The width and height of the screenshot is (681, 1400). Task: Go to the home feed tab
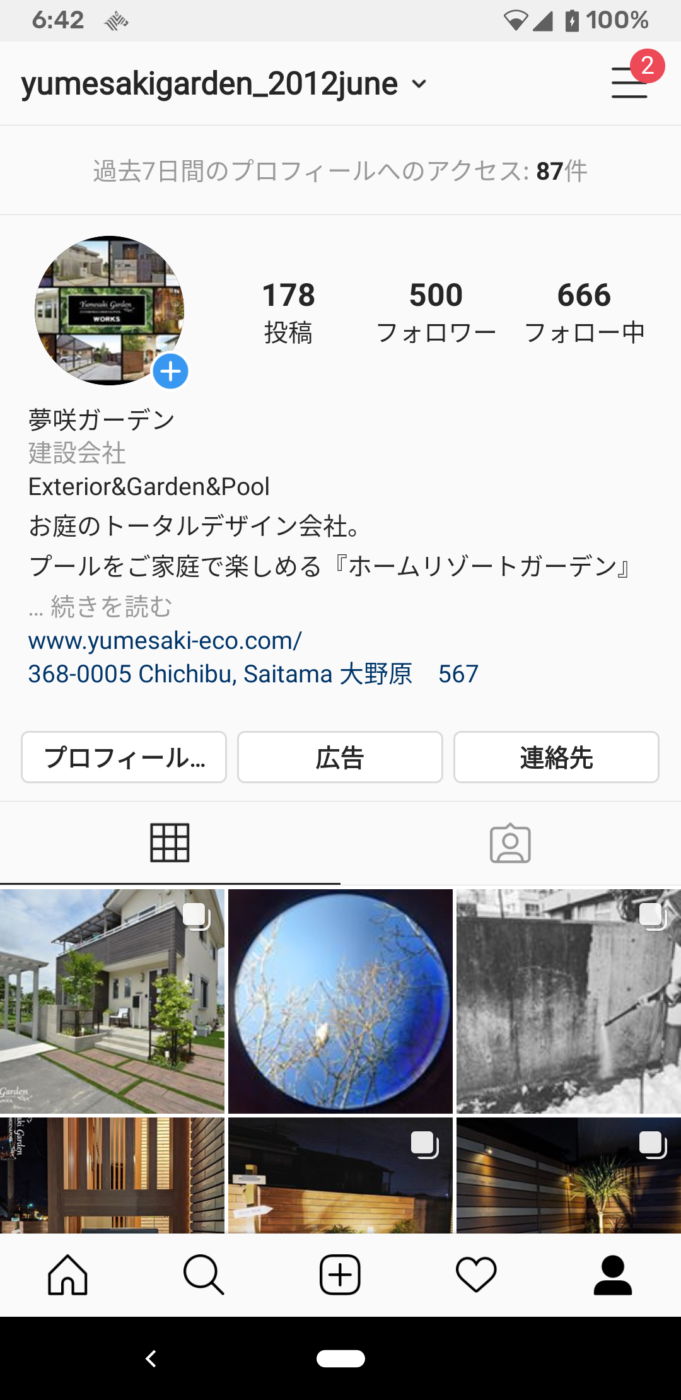click(68, 1275)
